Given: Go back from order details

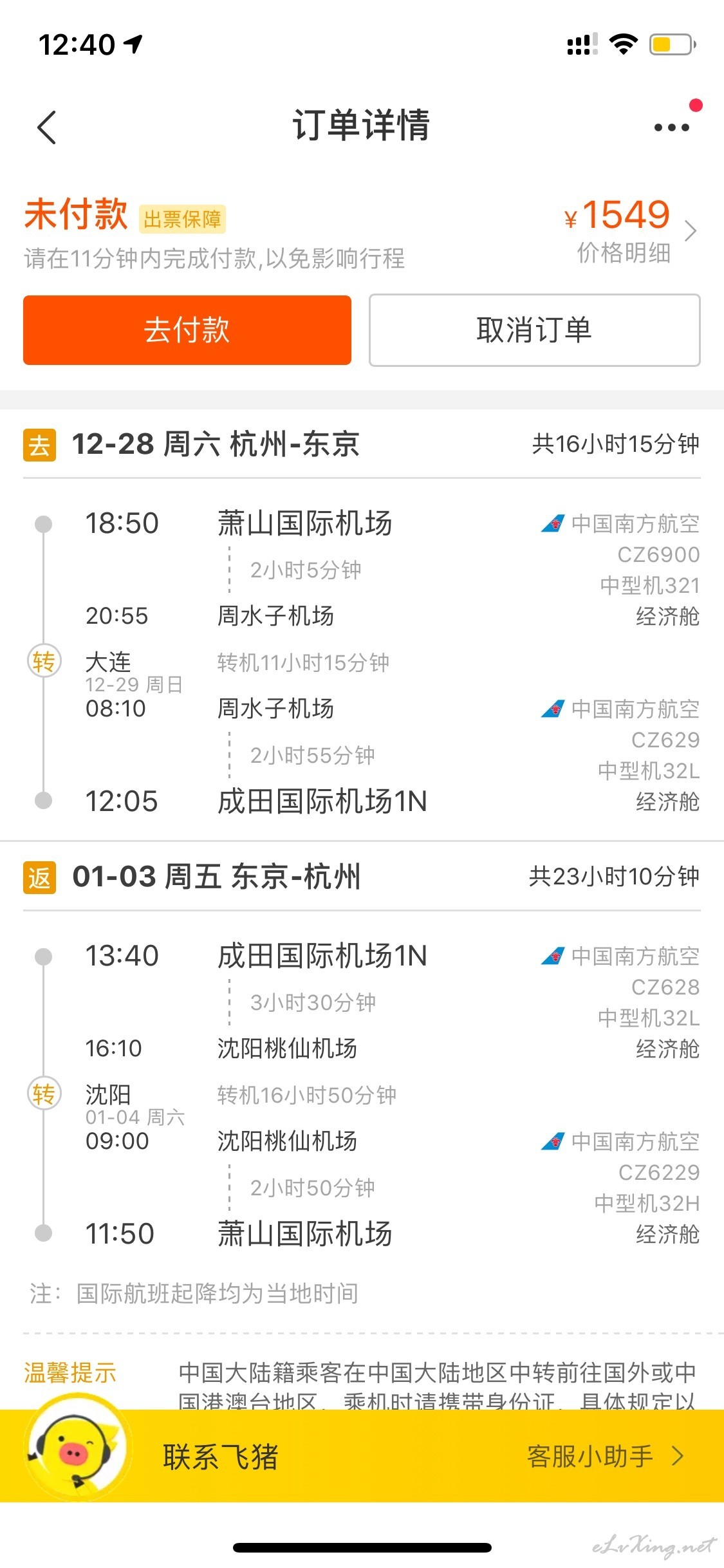Looking at the screenshot, I should (47, 127).
